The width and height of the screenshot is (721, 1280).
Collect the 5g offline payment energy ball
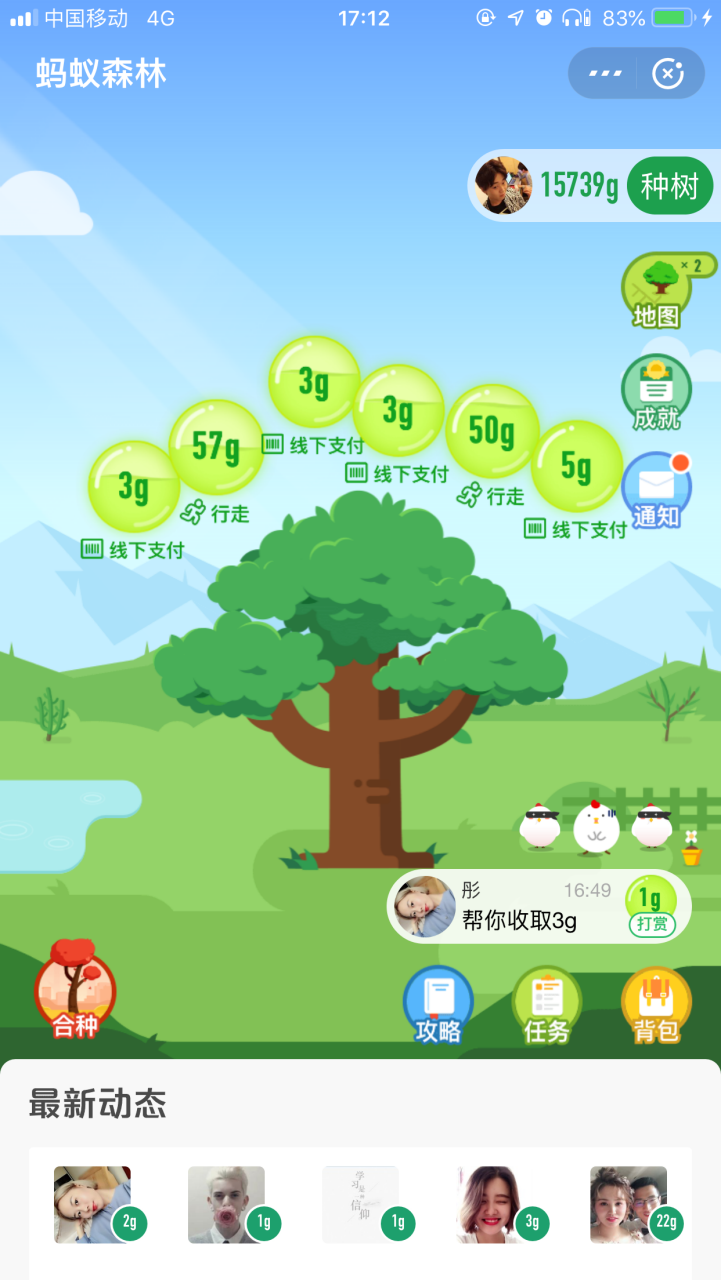click(576, 466)
